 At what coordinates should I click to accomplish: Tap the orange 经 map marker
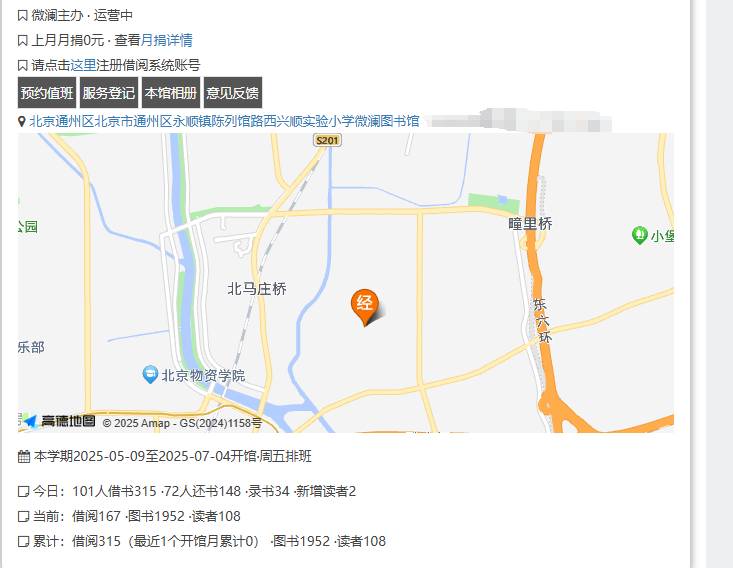pyautogui.click(x=364, y=305)
